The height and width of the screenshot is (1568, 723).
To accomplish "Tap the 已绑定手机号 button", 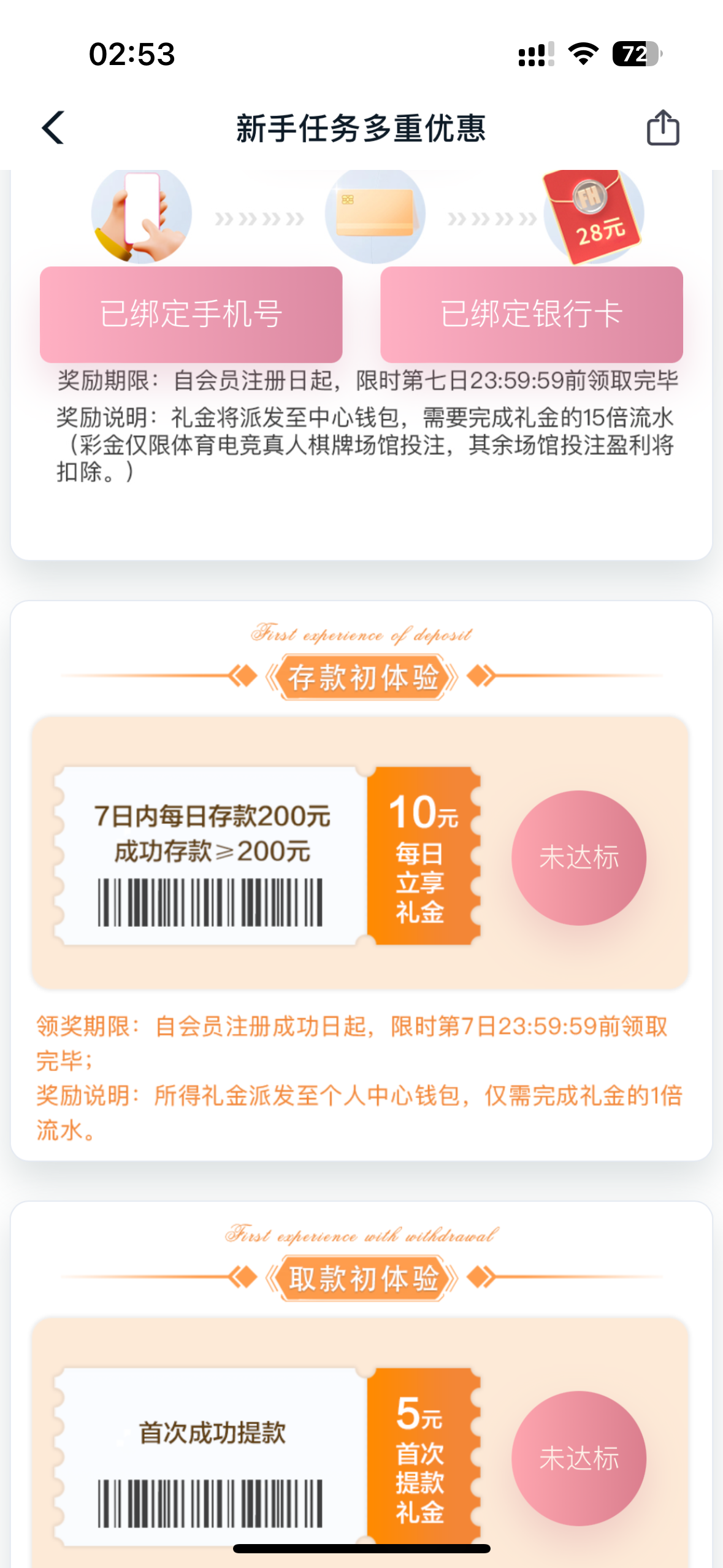I will pos(191,314).
